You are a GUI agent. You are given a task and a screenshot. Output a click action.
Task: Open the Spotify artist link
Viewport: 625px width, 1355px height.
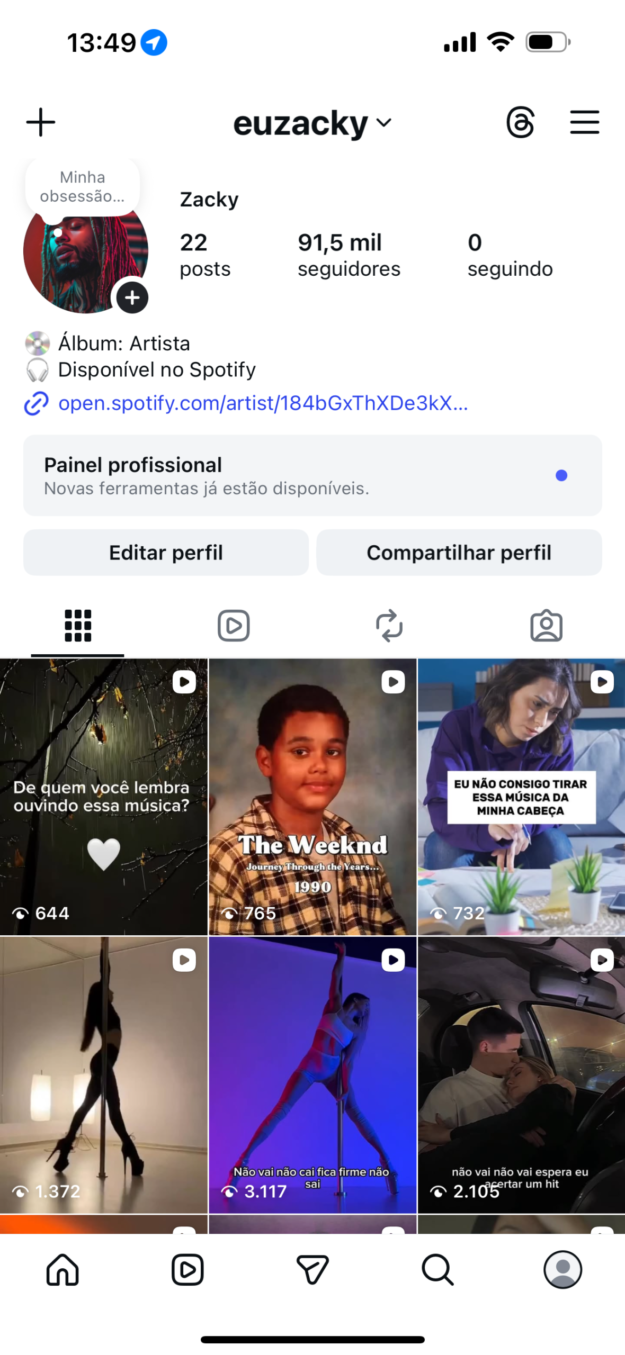pos(262,404)
